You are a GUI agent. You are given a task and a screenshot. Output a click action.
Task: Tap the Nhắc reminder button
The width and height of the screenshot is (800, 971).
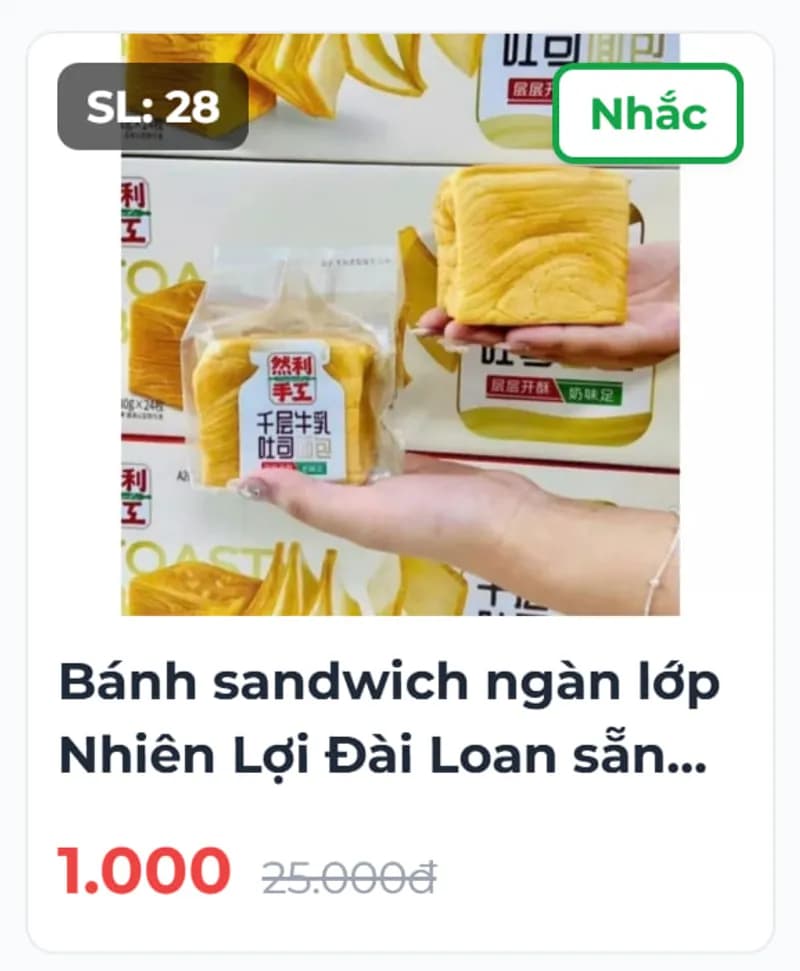(x=648, y=114)
